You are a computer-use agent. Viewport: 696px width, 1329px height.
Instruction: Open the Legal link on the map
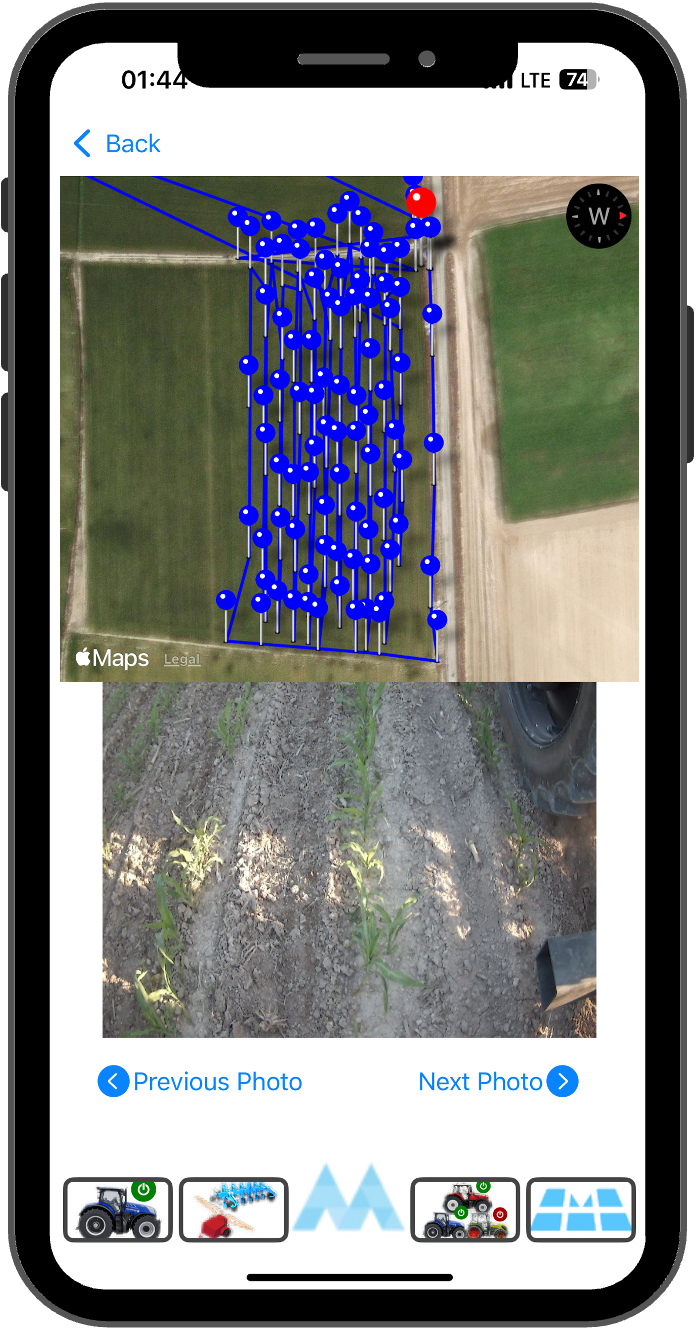(x=182, y=659)
